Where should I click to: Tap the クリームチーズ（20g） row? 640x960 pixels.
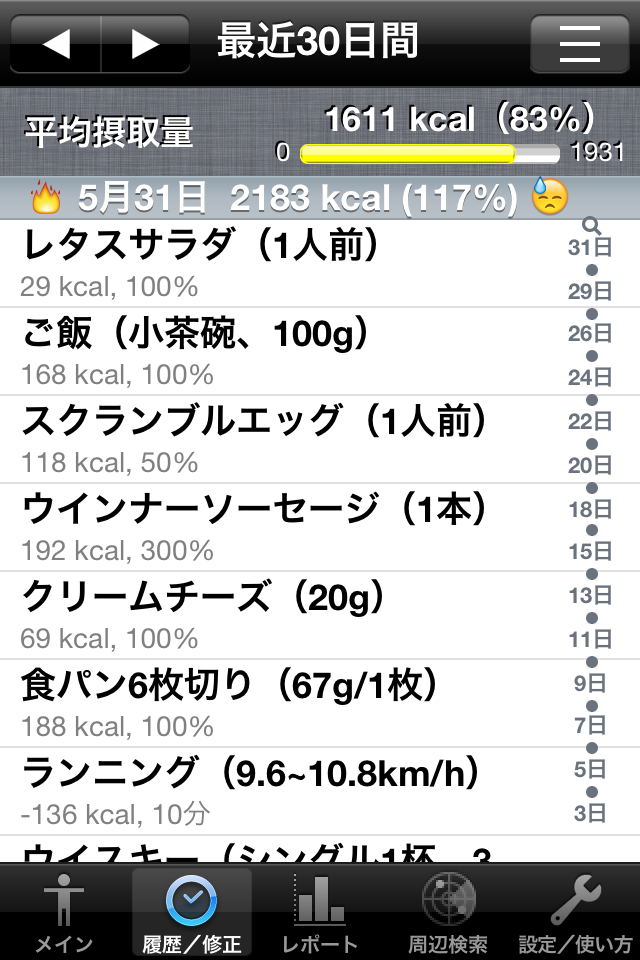[280, 615]
